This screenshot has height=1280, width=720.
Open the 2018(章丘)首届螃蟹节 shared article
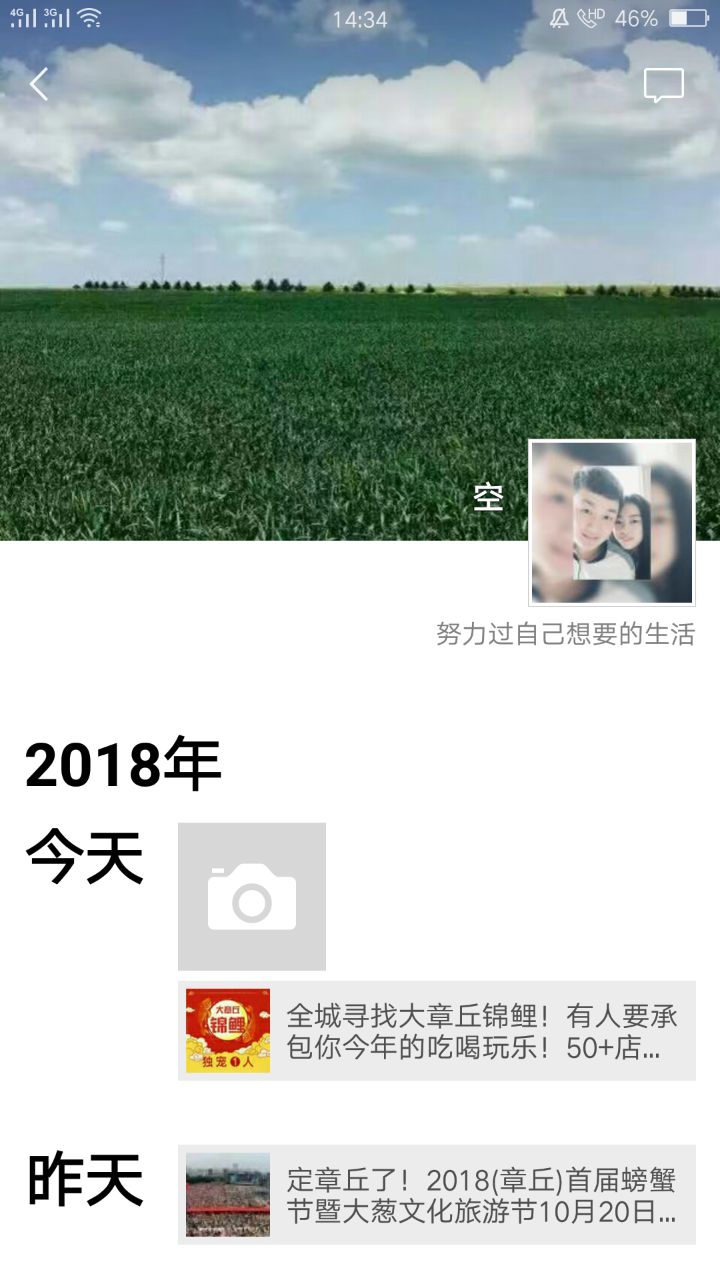[x=437, y=1195]
